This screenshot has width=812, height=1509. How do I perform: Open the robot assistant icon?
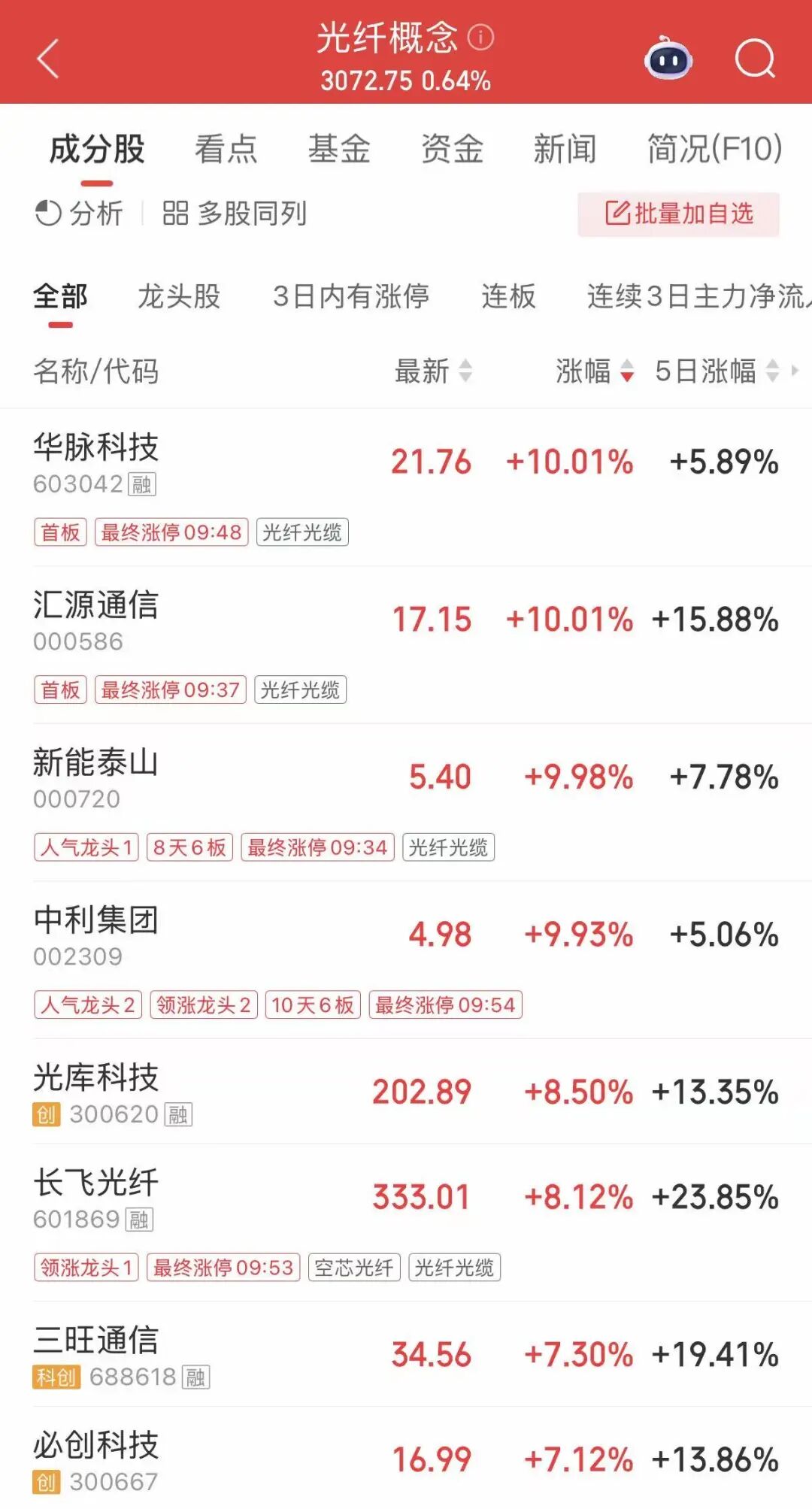[x=668, y=59]
